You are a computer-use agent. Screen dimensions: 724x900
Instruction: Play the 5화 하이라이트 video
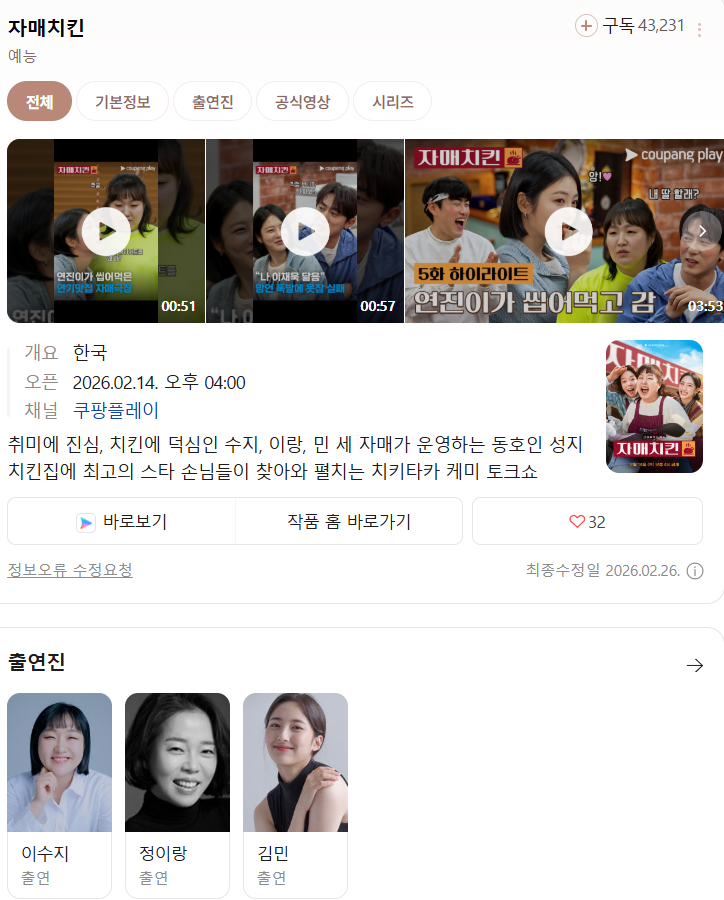(x=568, y=231)
